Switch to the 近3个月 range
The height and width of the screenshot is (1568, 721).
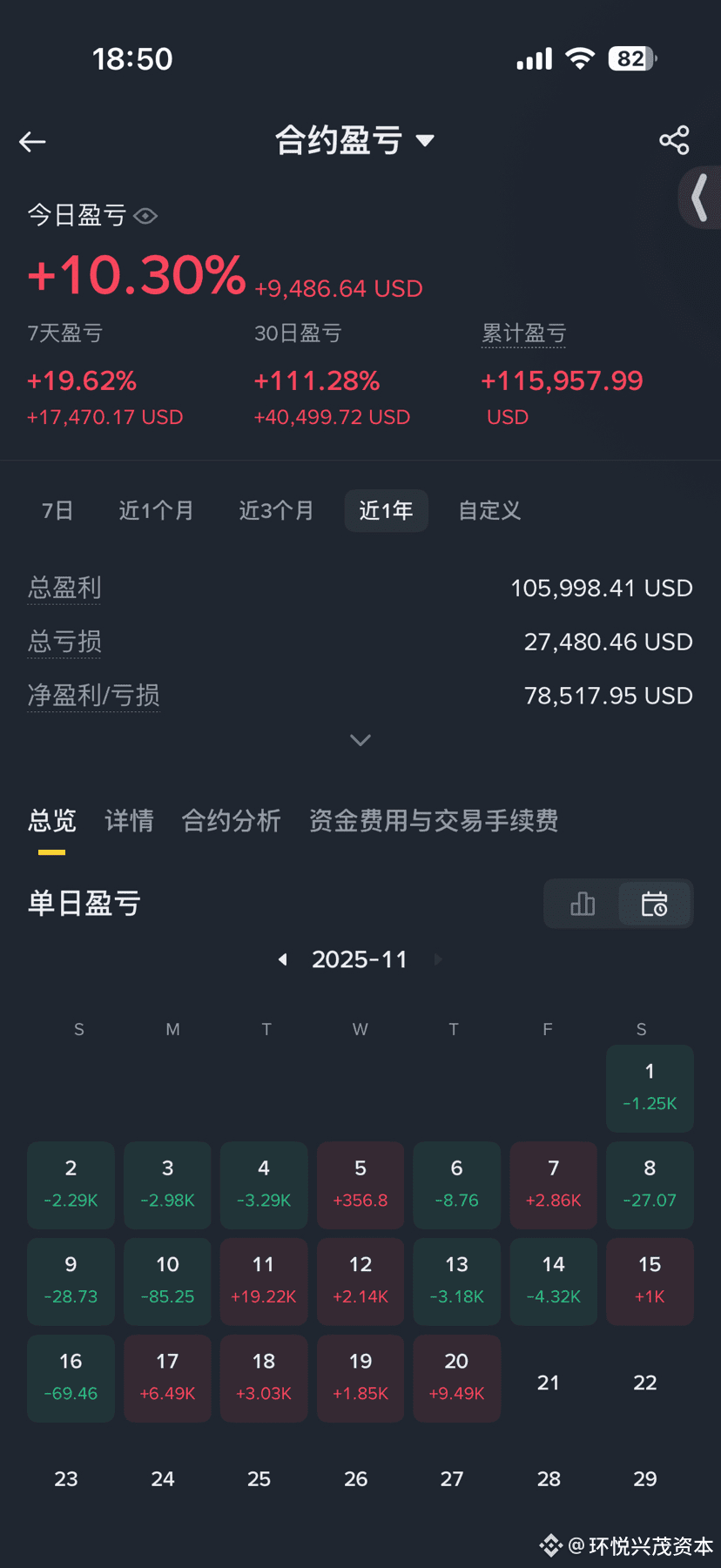tap(276, 510)
